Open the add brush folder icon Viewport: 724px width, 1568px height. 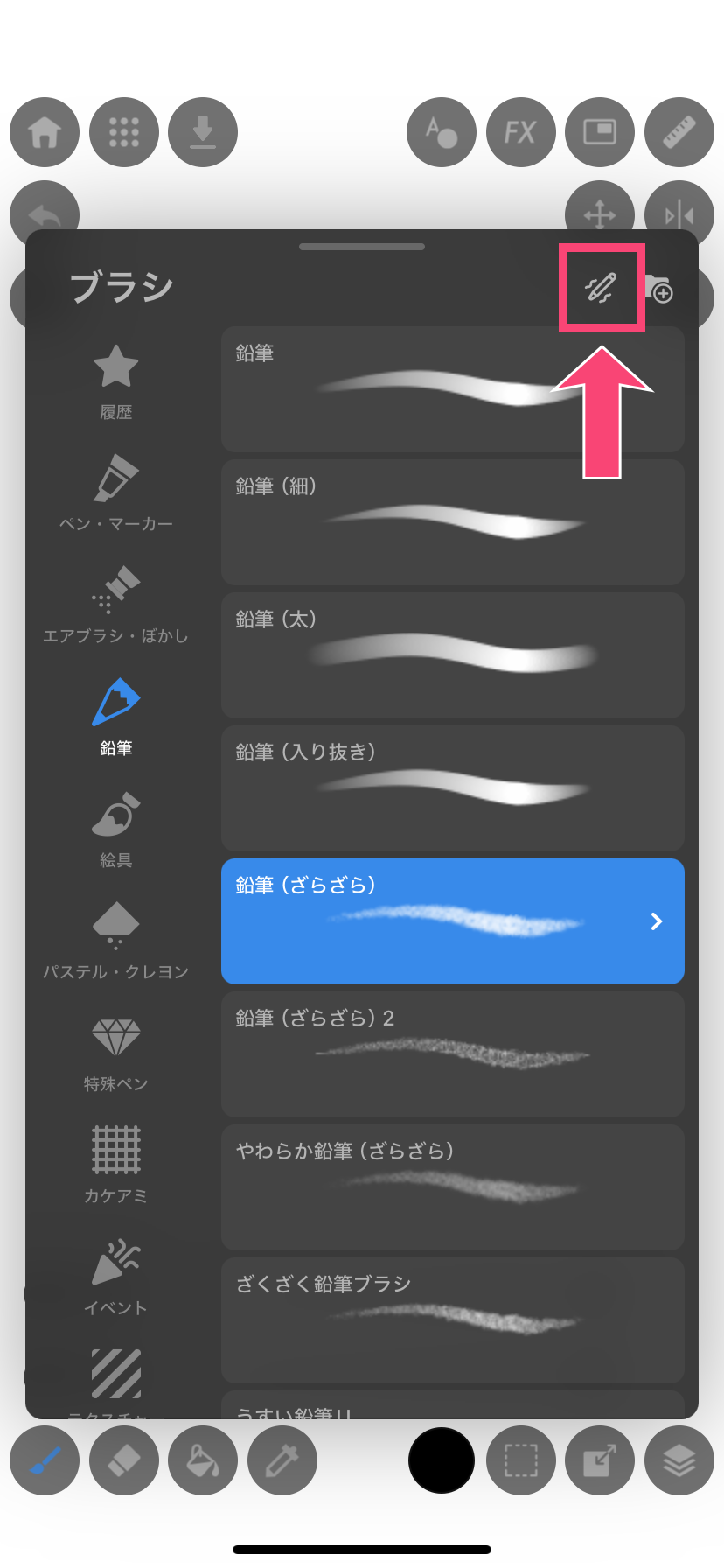point(659,289)
